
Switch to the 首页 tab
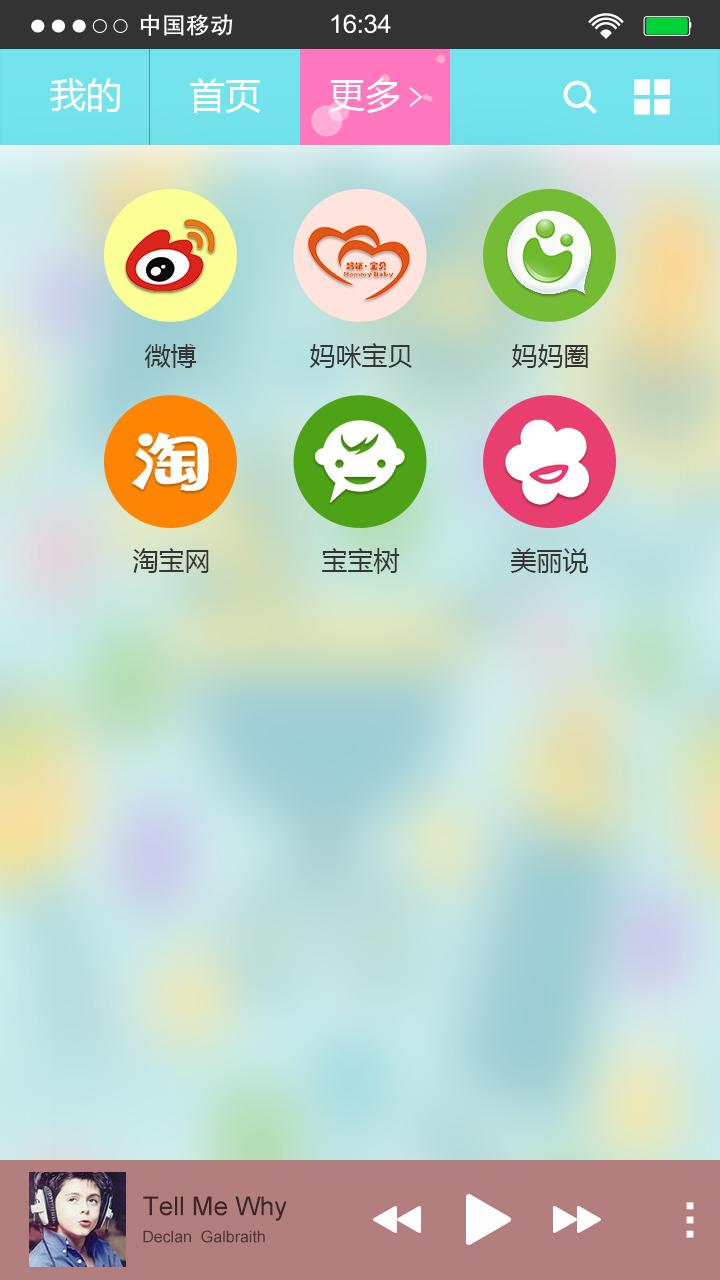tap(225, 97)
